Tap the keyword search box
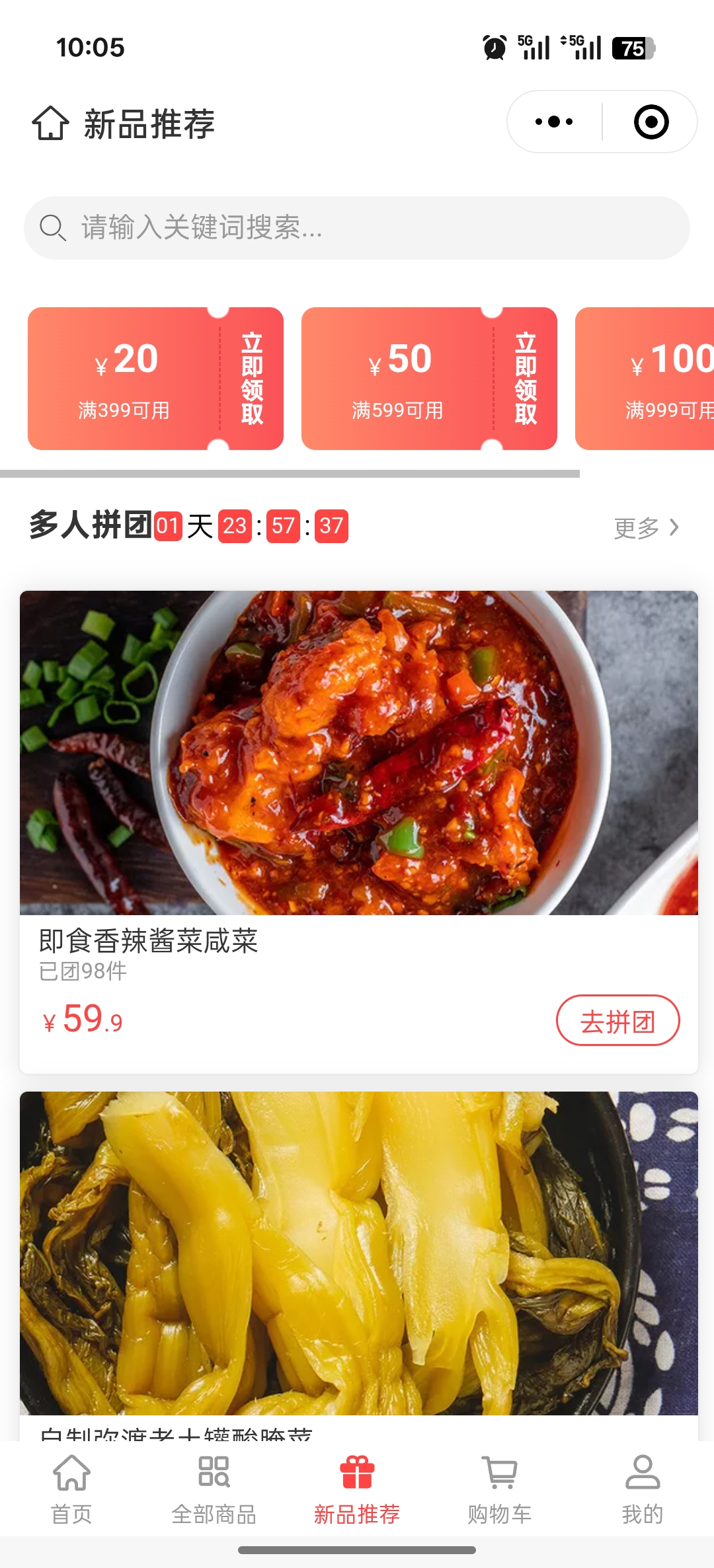714x1568 pixels. coord(357,228)
